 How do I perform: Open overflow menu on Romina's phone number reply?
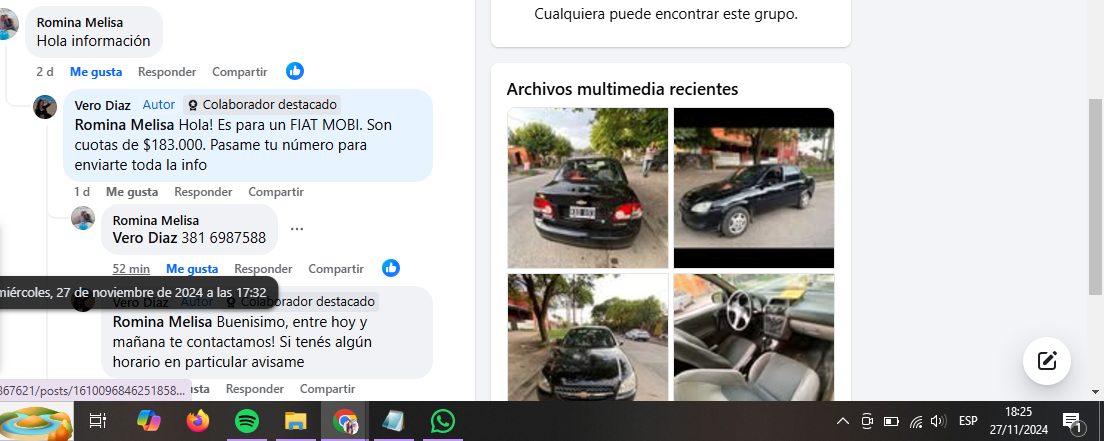[x=296, y=229]
